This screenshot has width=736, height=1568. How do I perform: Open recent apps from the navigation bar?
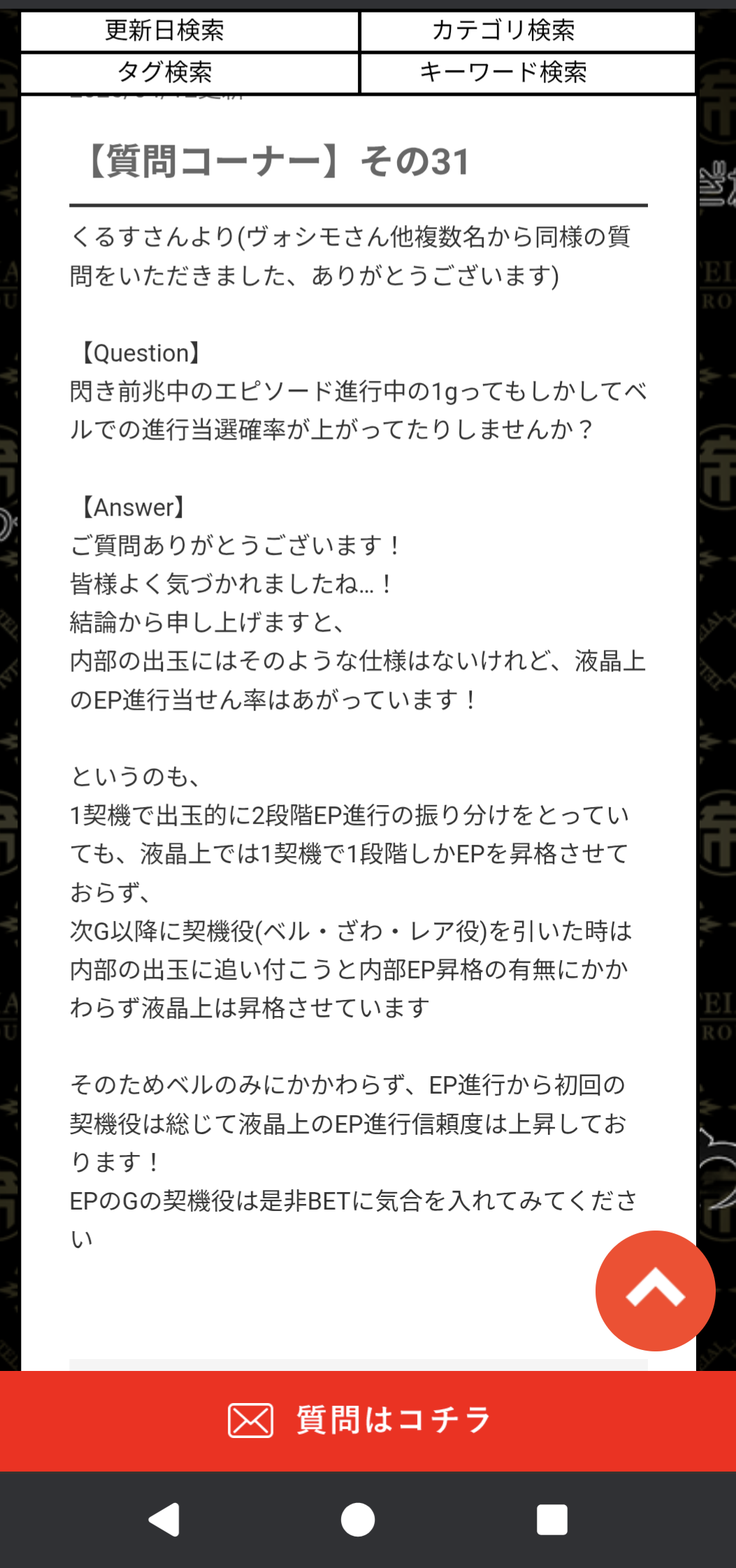point(551,1520)
